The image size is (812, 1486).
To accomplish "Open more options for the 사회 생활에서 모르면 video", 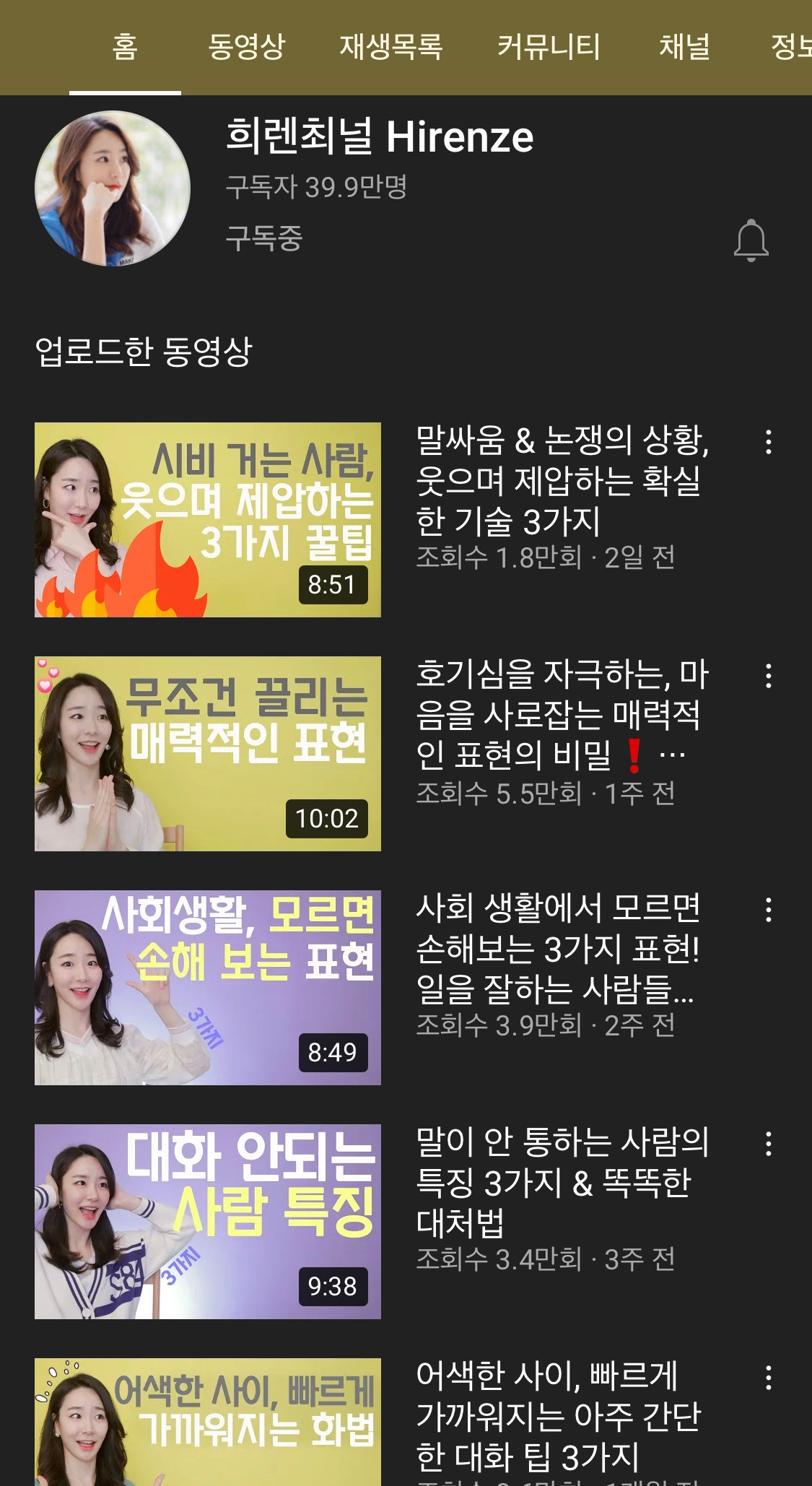I will pyautogui.click(x=769, y=910).
